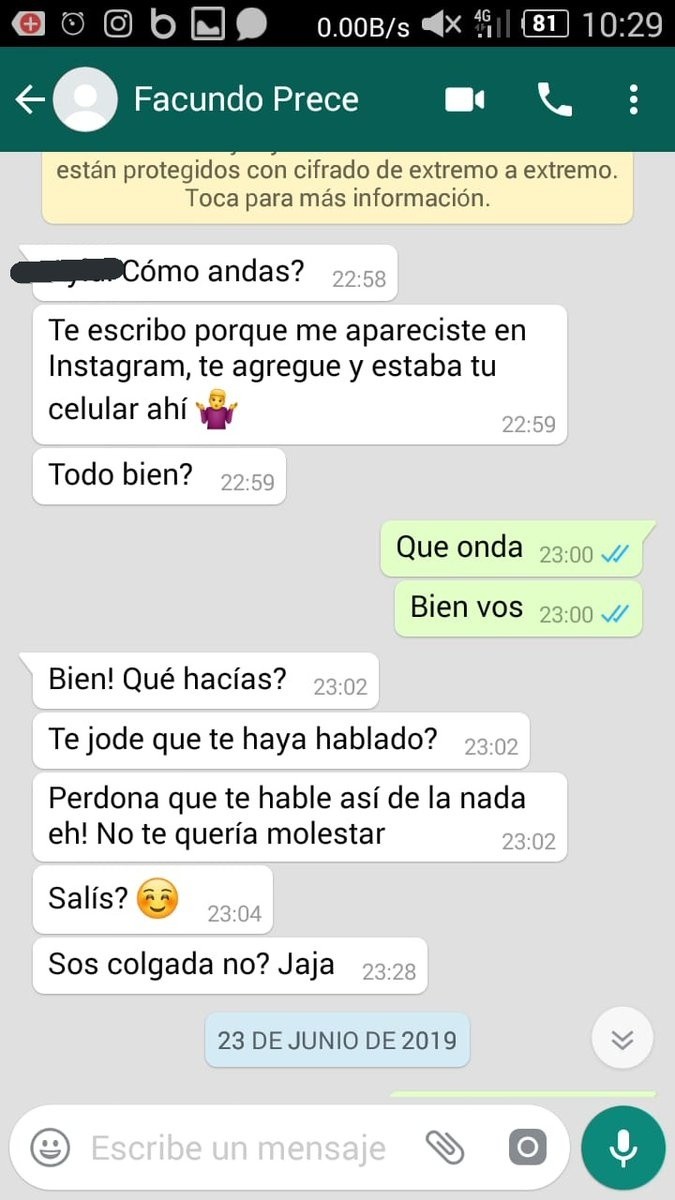
Task: Focus the Escribe un mensaje field
Action: [x=238, y=1148]
